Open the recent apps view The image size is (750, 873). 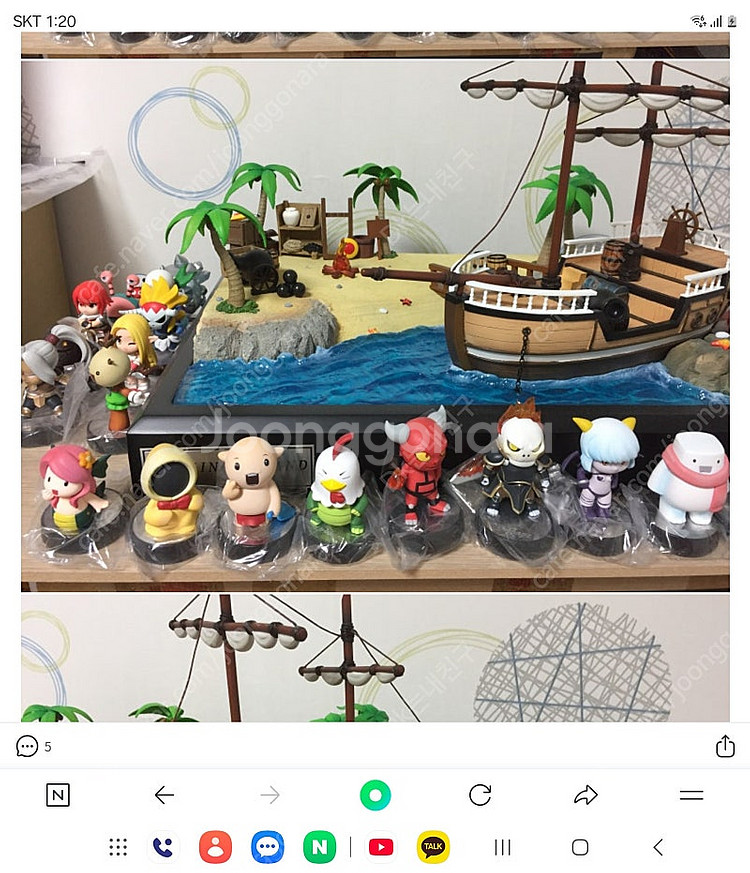point(503,847)
